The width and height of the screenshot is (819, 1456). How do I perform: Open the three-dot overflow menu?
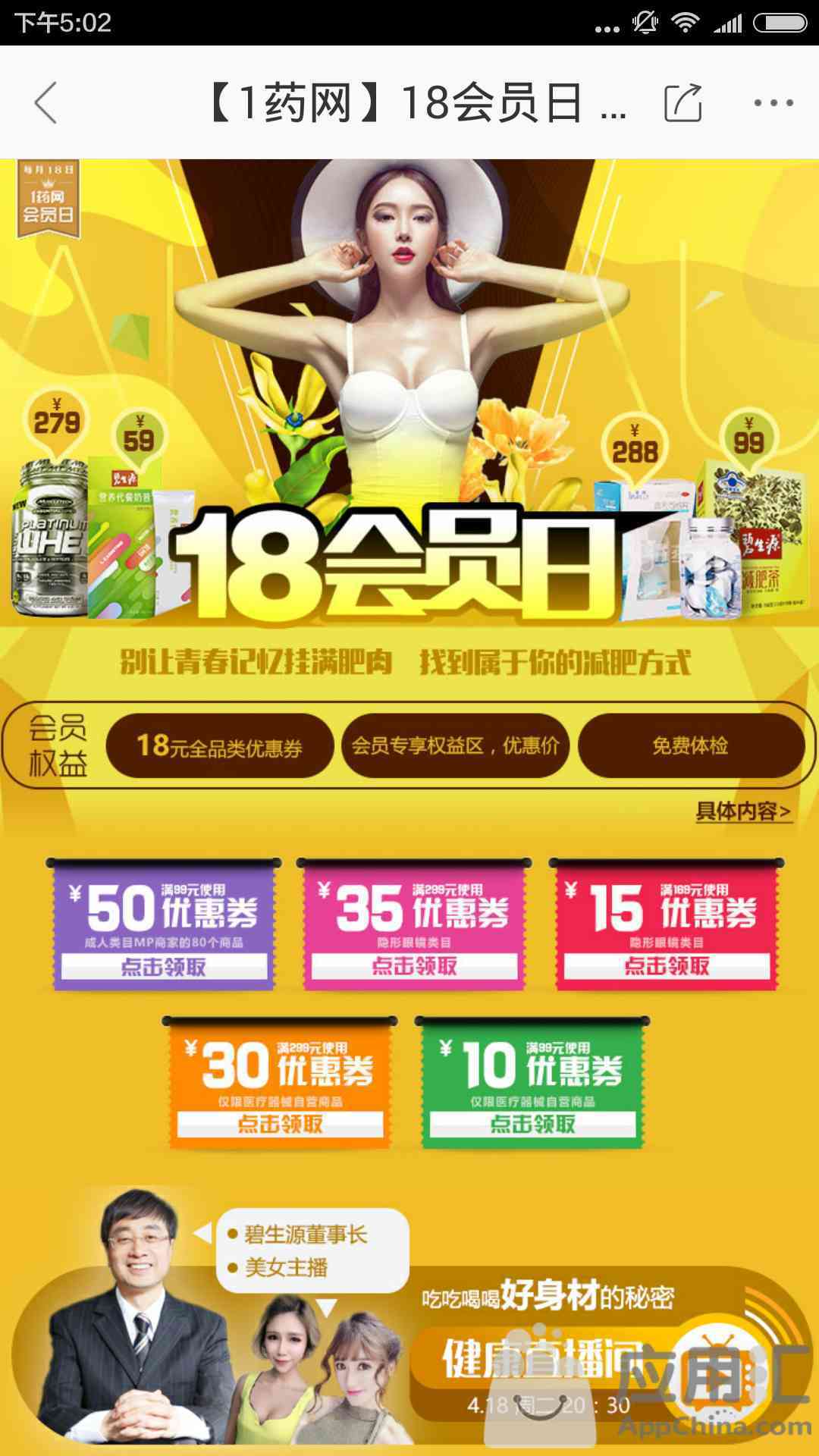click(773, 102)
